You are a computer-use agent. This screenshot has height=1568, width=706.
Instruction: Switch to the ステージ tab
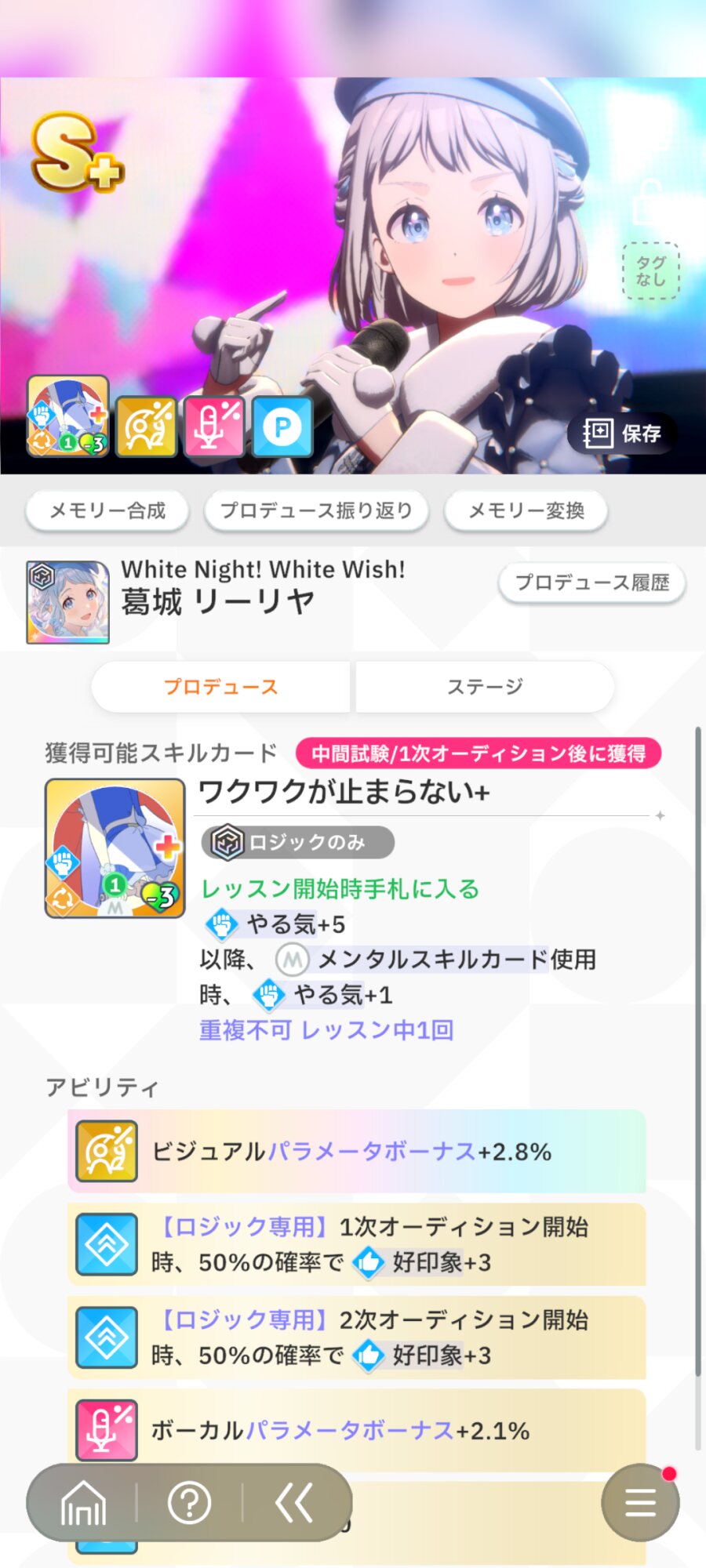485,687
